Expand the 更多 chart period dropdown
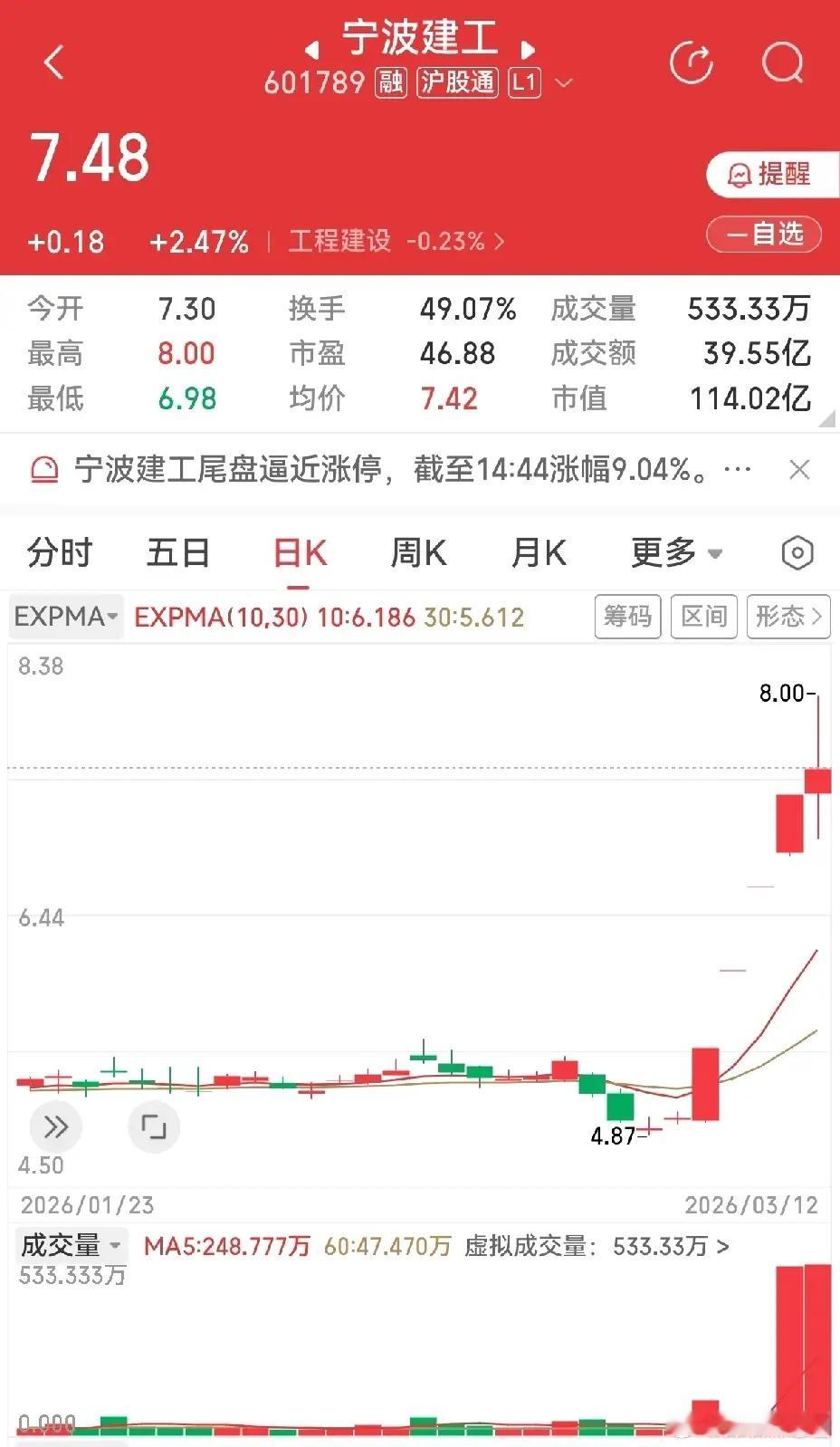This screenshot has width=840, height=1447. (x=676, y=552)
